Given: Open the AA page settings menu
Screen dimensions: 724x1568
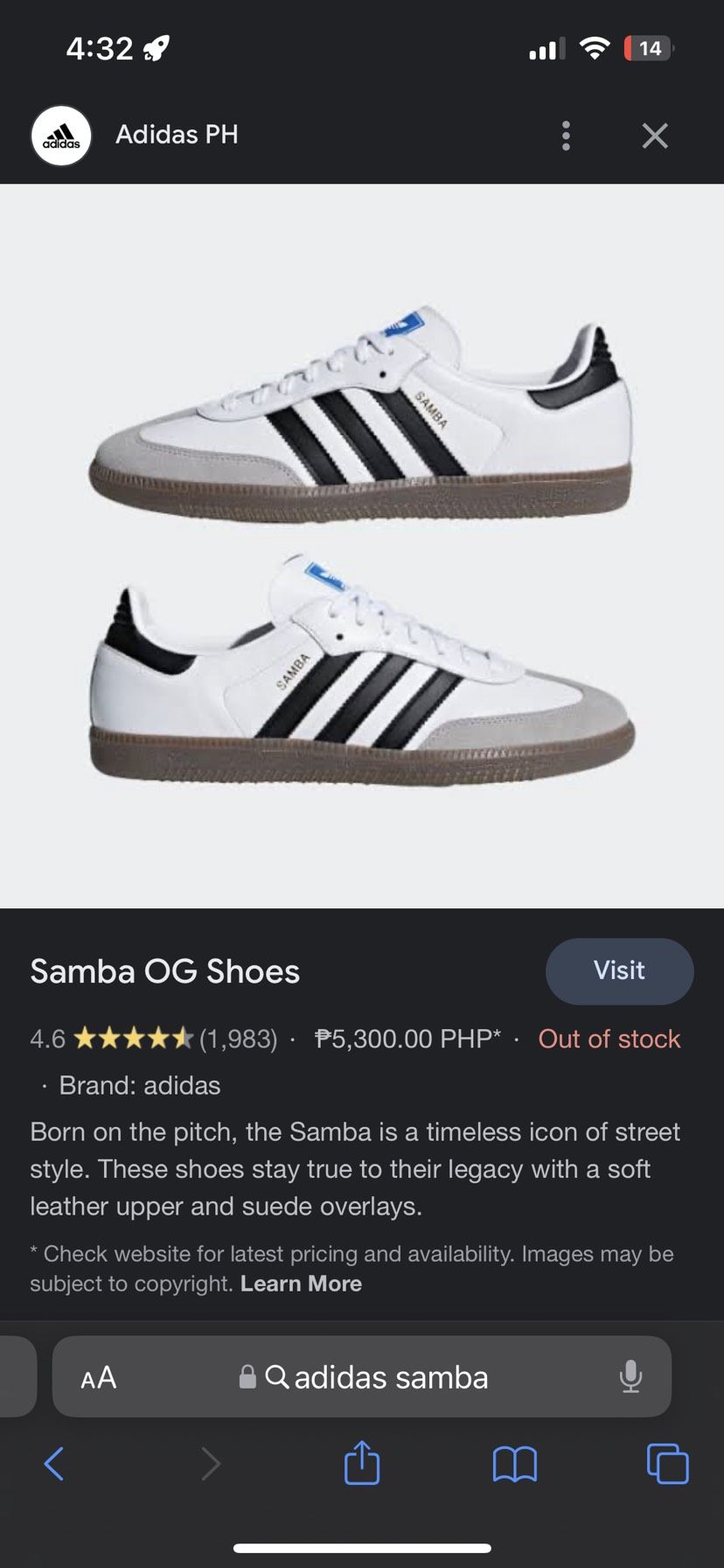Looking at the screenshot, I should point(98,1377).
